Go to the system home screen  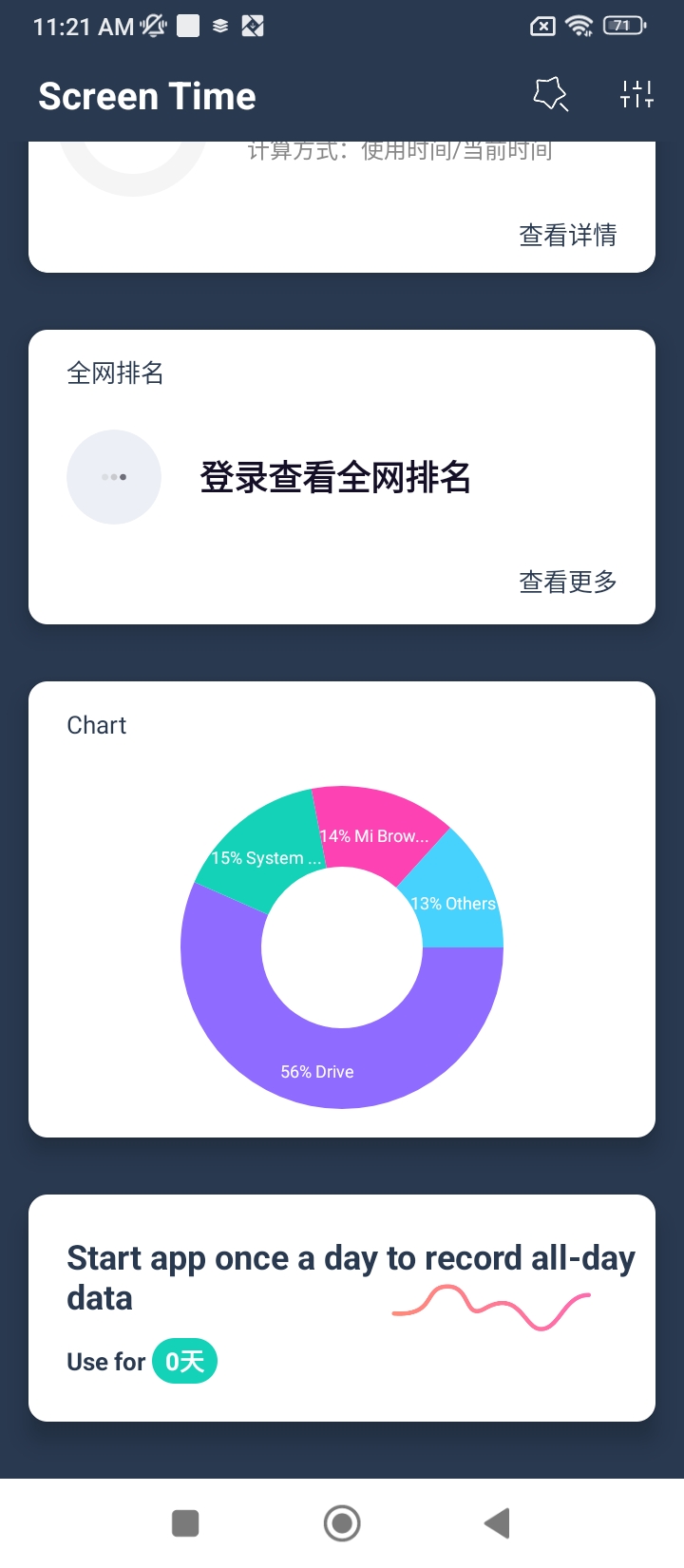point(342,1523)
